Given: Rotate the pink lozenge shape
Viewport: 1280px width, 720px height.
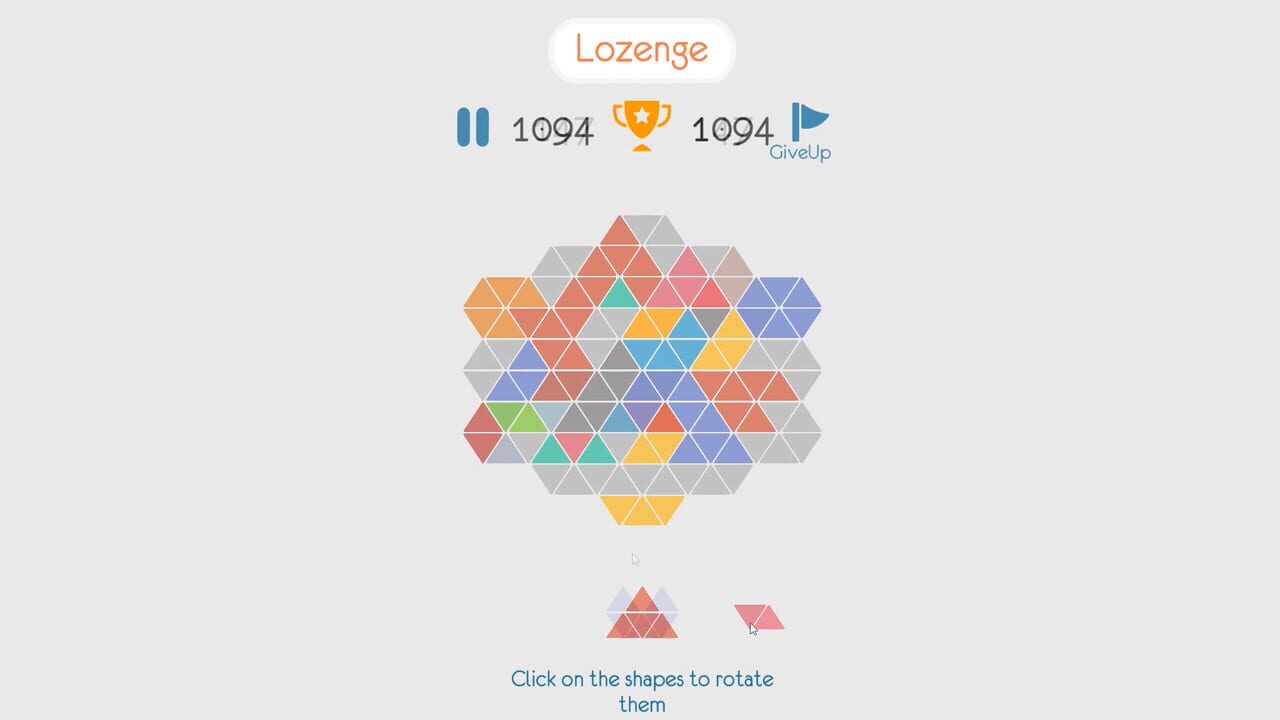Looking at the screenshot, I should coord(759,617).
